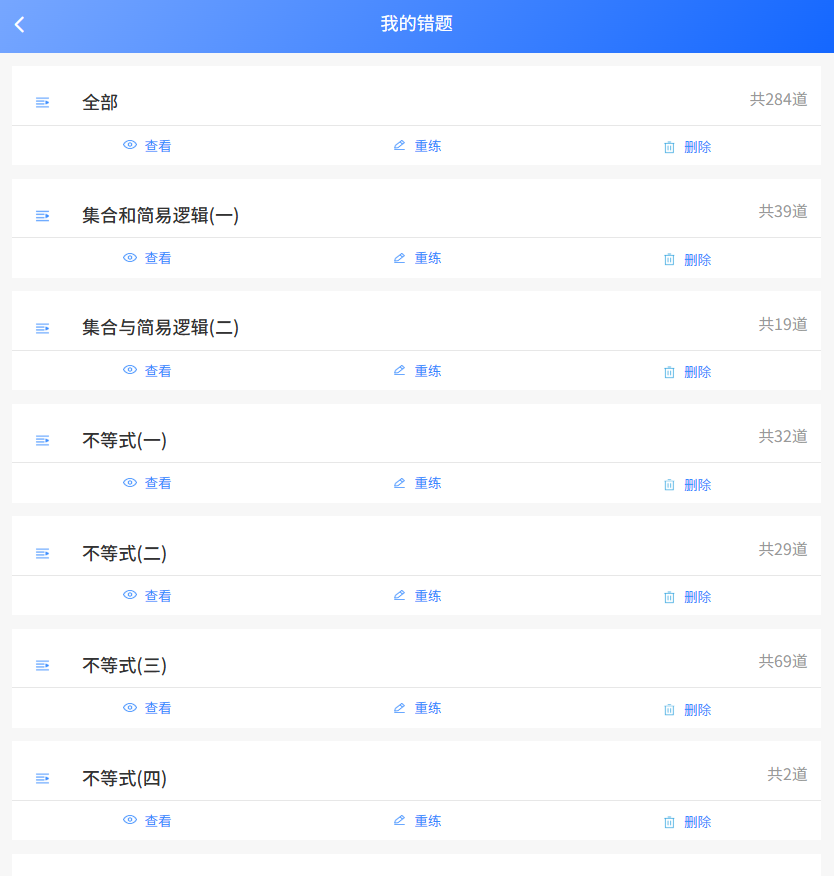Click the back chevron in the header
This screenshot has width=834, height=876.
coord(19,24)
